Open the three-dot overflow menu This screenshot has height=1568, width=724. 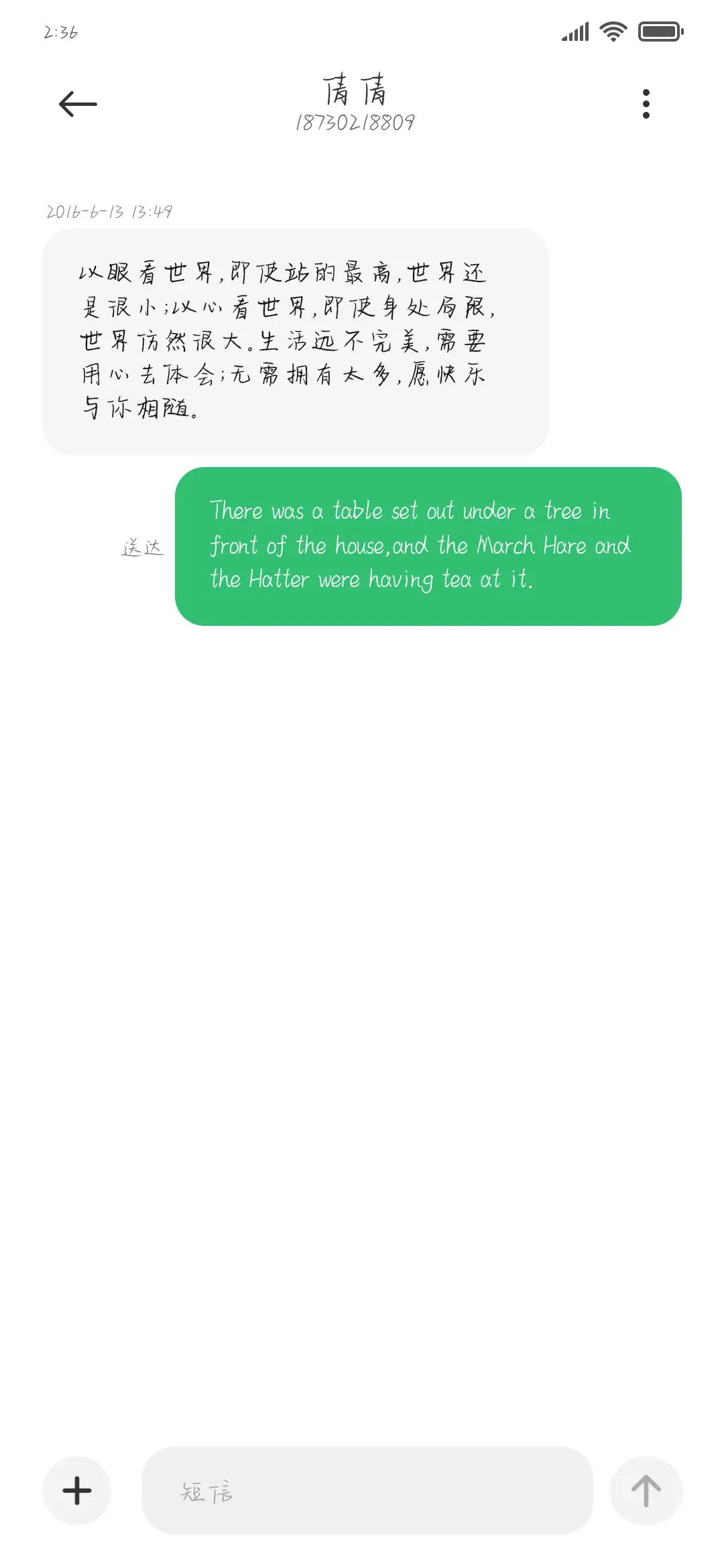click(x=646, y=104)
